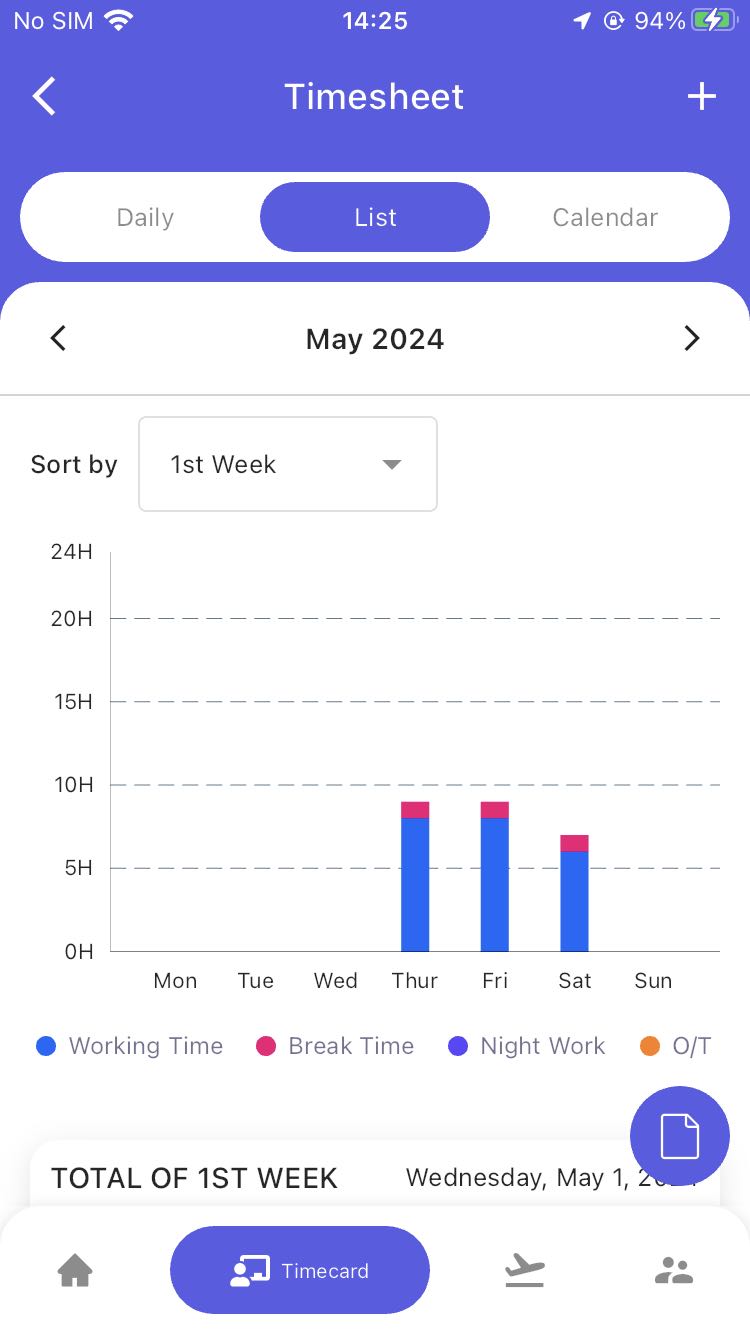
Task: Switch to the Calendar view
Action: [605, 217]
